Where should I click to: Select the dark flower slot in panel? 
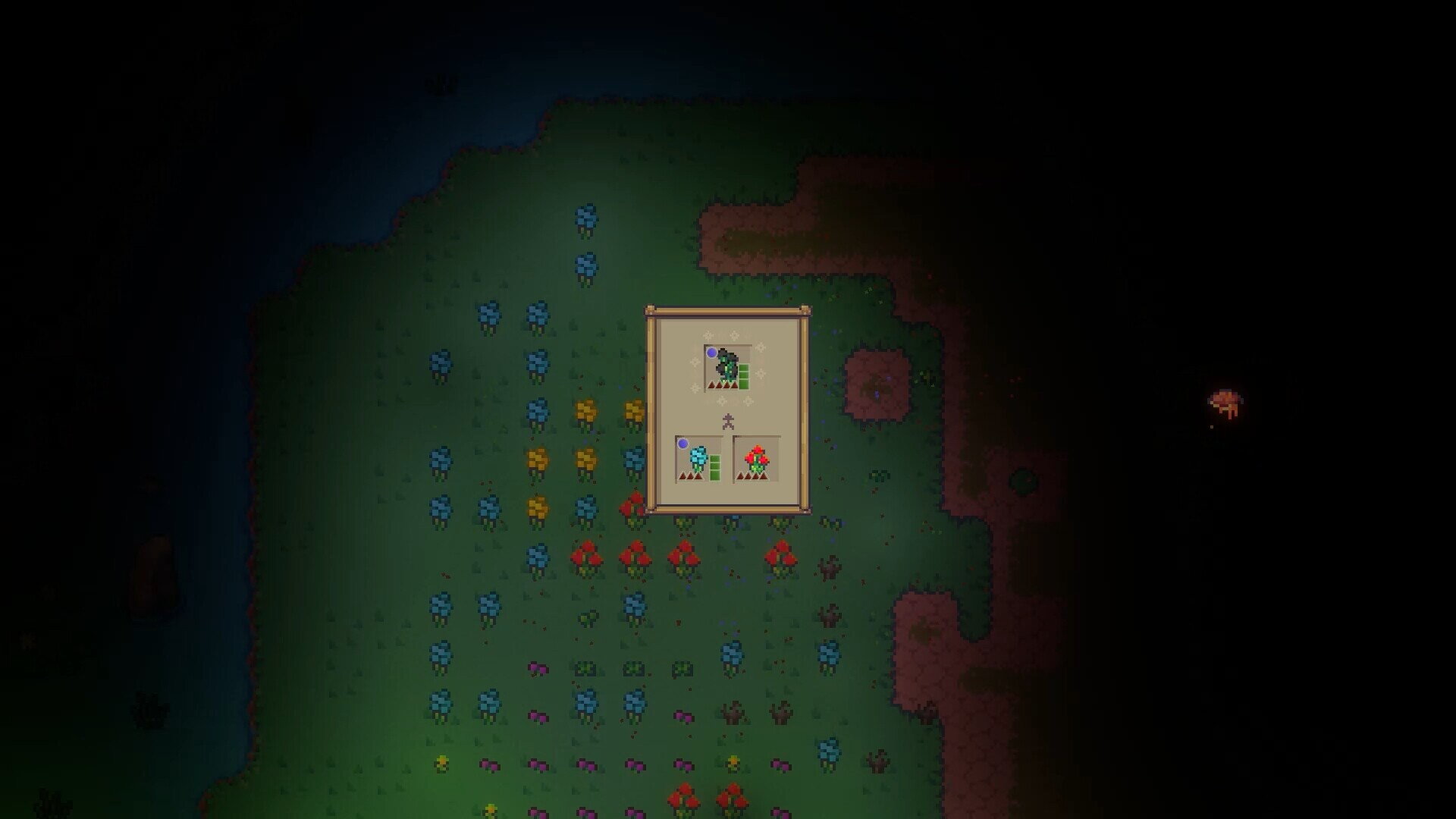(x=728, y=368)
